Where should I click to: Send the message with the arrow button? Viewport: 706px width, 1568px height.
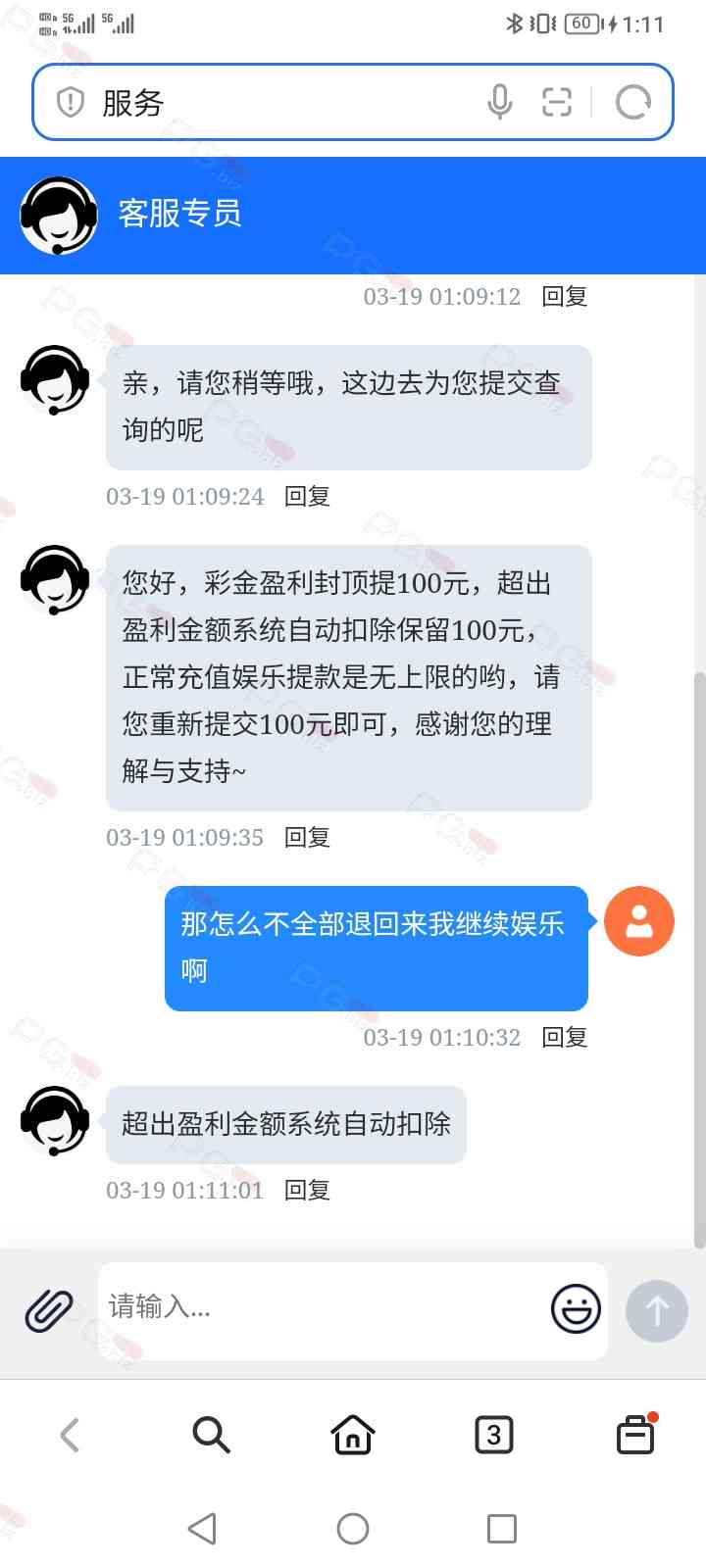point(656,1310)
